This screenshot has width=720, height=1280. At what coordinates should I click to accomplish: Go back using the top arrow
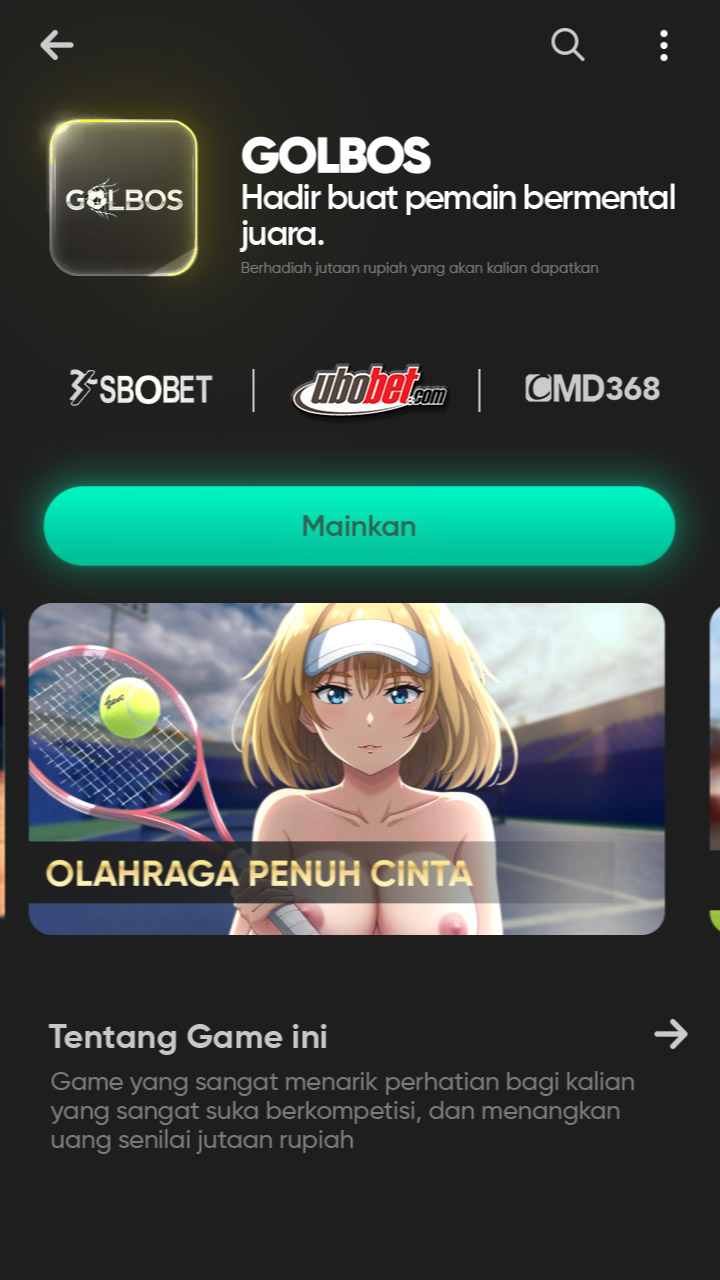tap(57, 45)
